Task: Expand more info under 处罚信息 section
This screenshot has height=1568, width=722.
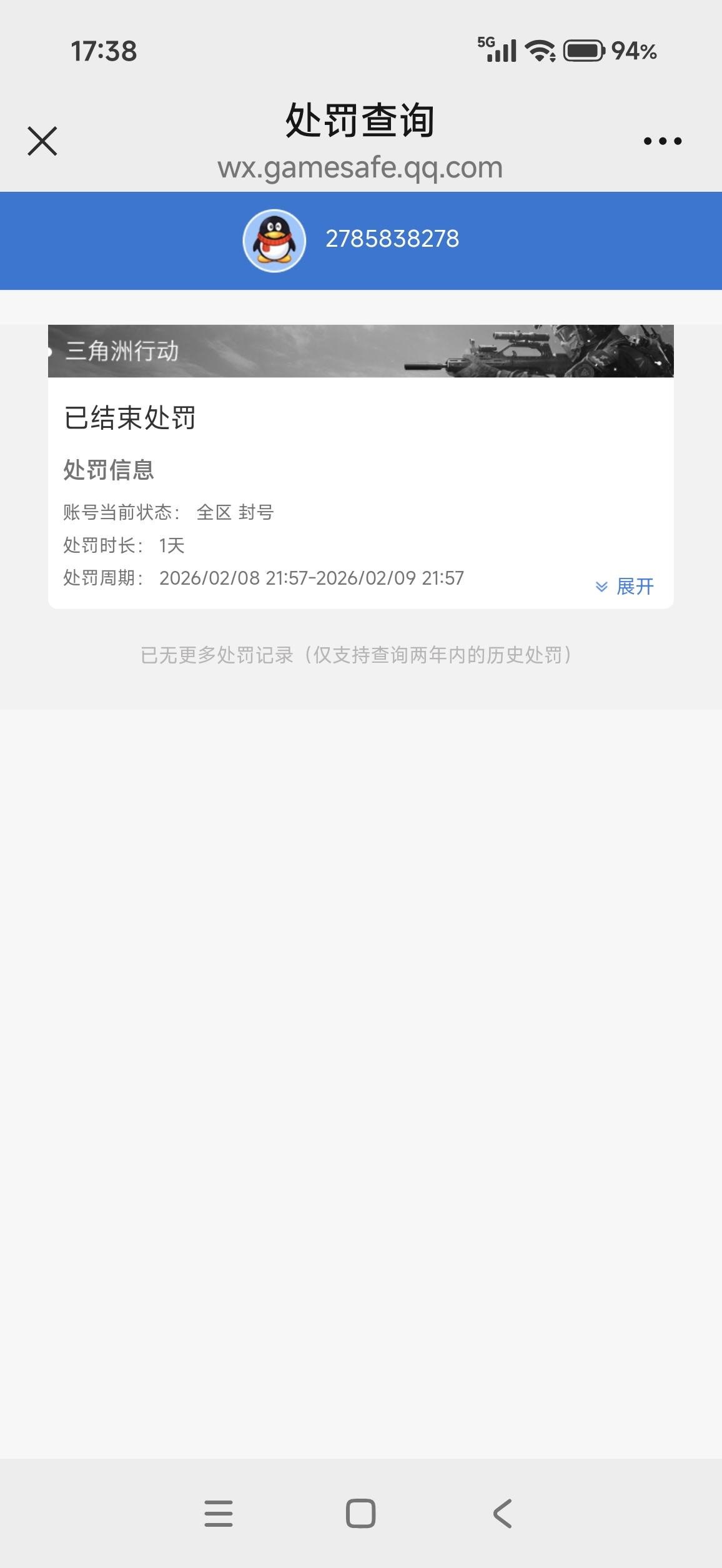Action: (x=109, y=470)
